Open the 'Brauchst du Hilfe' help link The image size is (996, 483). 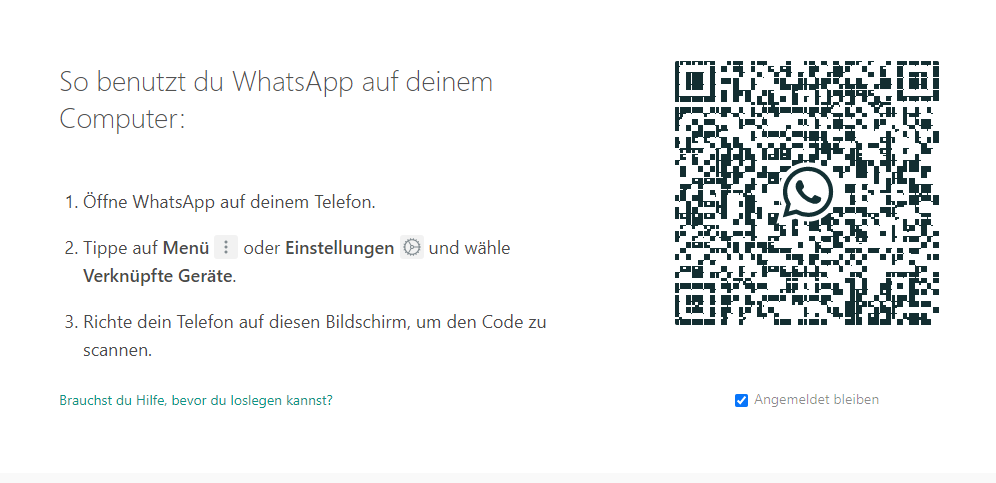[x=196, y=400]
